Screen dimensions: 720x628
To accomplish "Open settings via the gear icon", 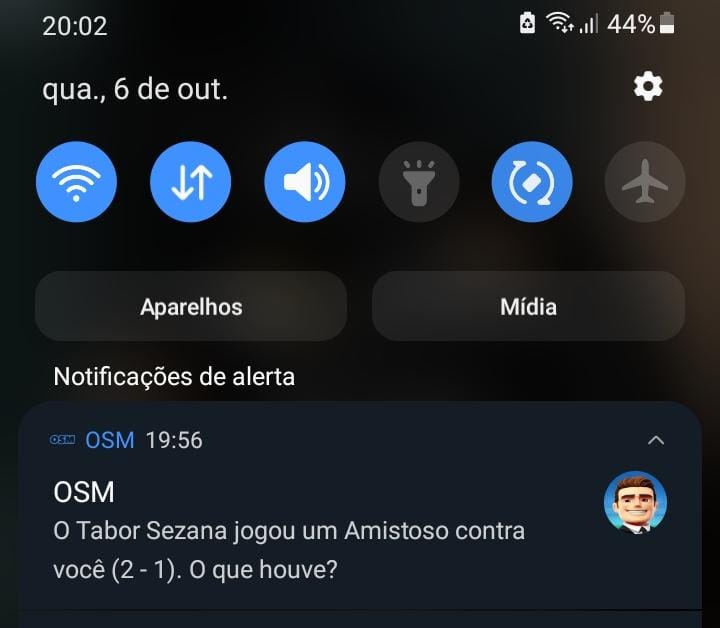I will point(648,87).
